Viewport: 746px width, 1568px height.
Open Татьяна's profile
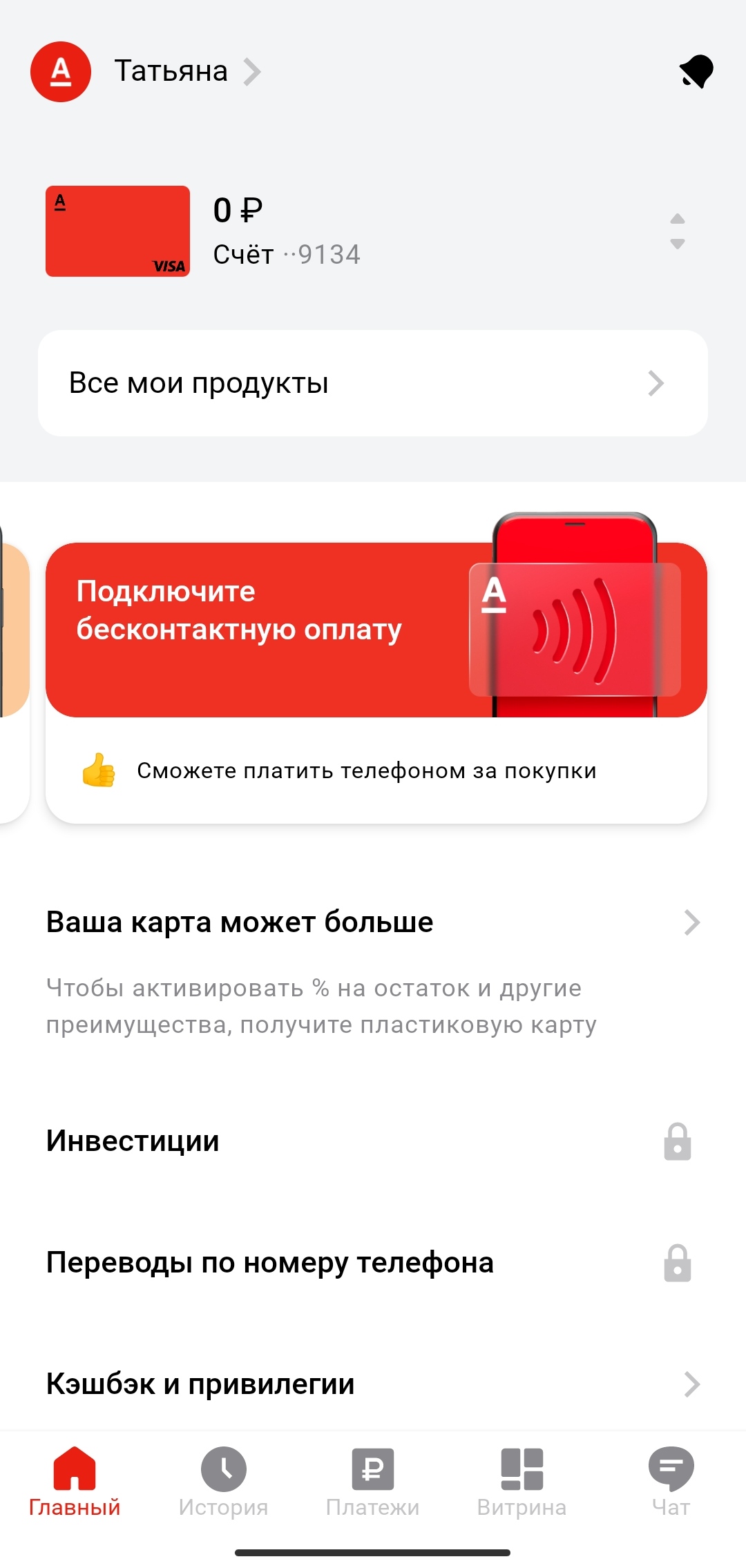(x=171, y=71)
